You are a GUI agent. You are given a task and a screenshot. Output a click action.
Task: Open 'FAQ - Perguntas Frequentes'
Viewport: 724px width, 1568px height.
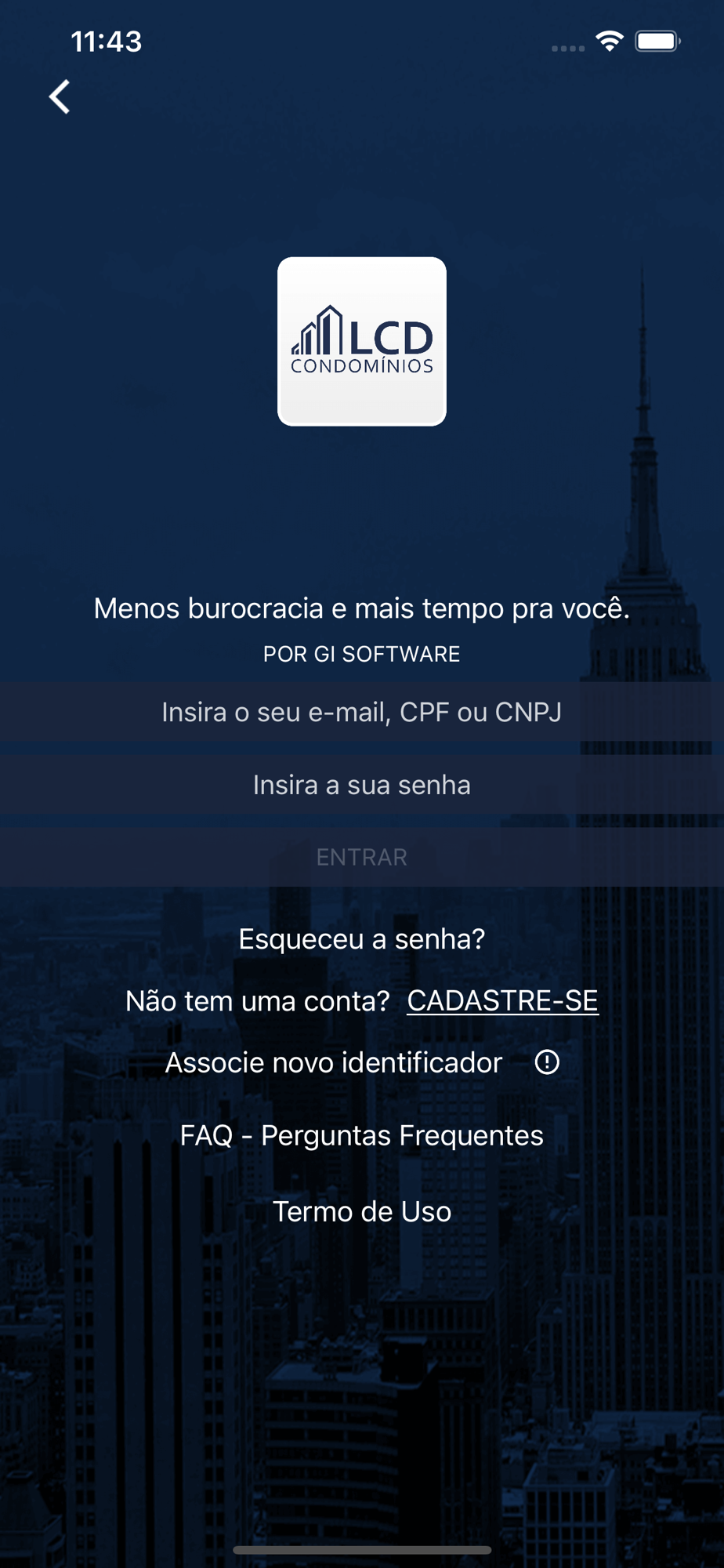[362, 1135]
